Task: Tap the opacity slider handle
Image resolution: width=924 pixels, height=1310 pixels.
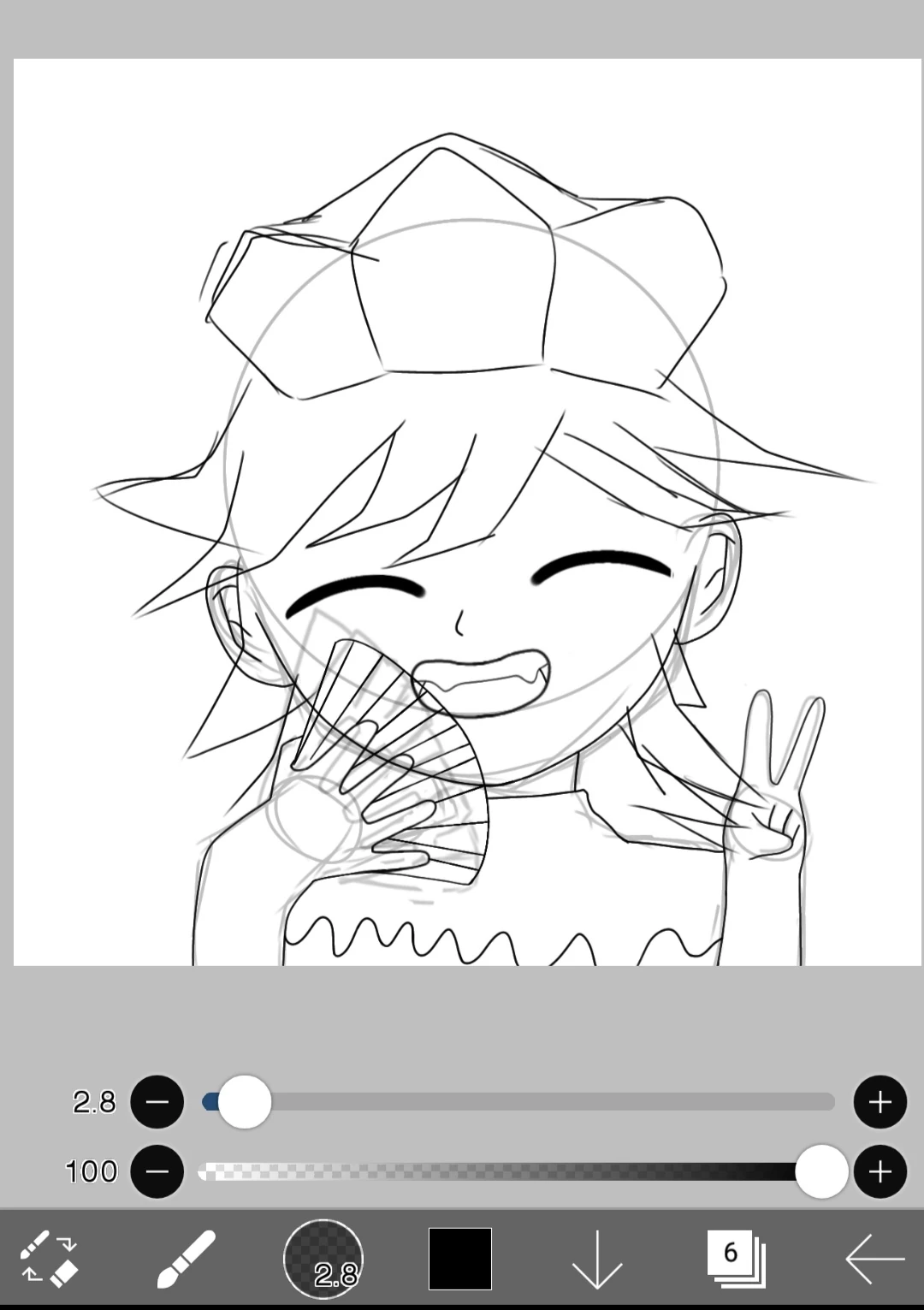Action: point(821,1171)
